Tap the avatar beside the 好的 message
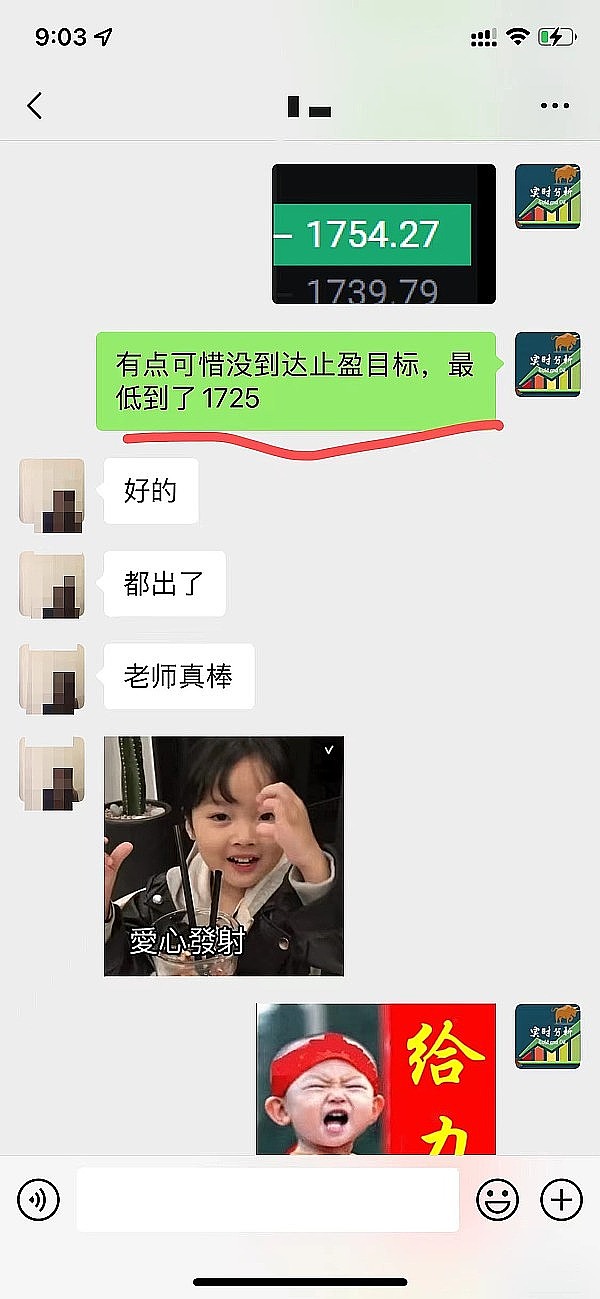Viewport: 600px width, 1299px height. pos(51,492)
